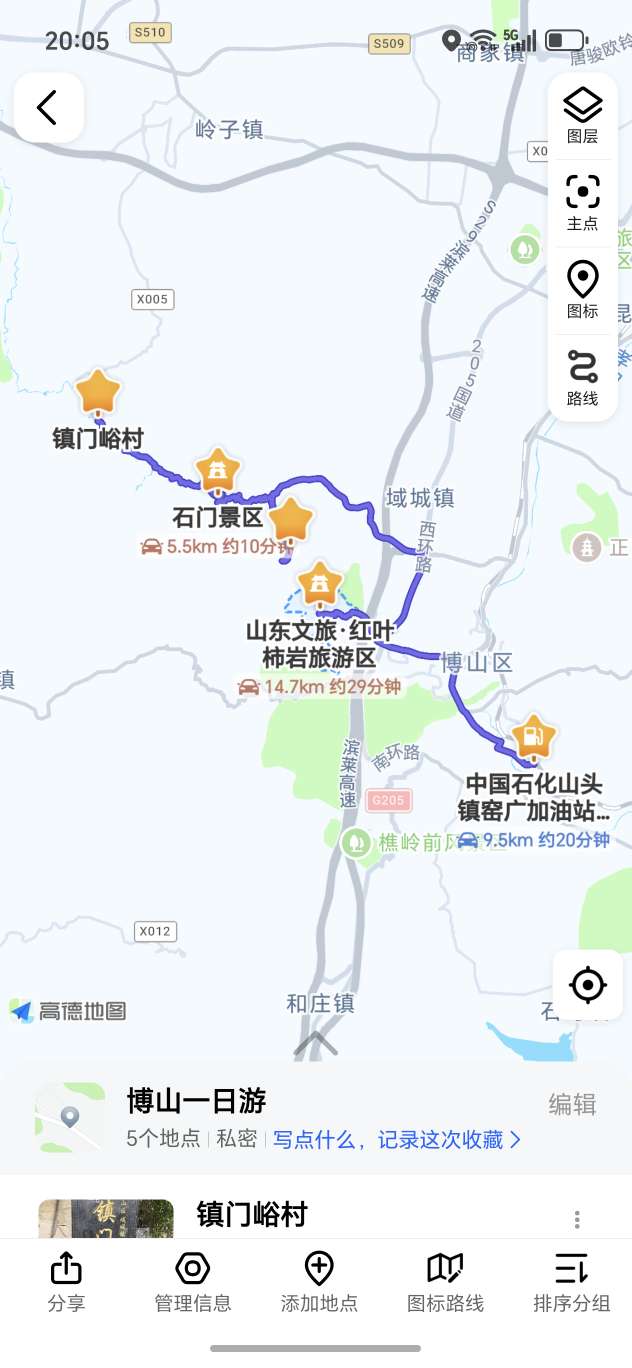Open 图标路线 options
Image resolution: width=632 pixels, height=1368 pixels.
445,1283
